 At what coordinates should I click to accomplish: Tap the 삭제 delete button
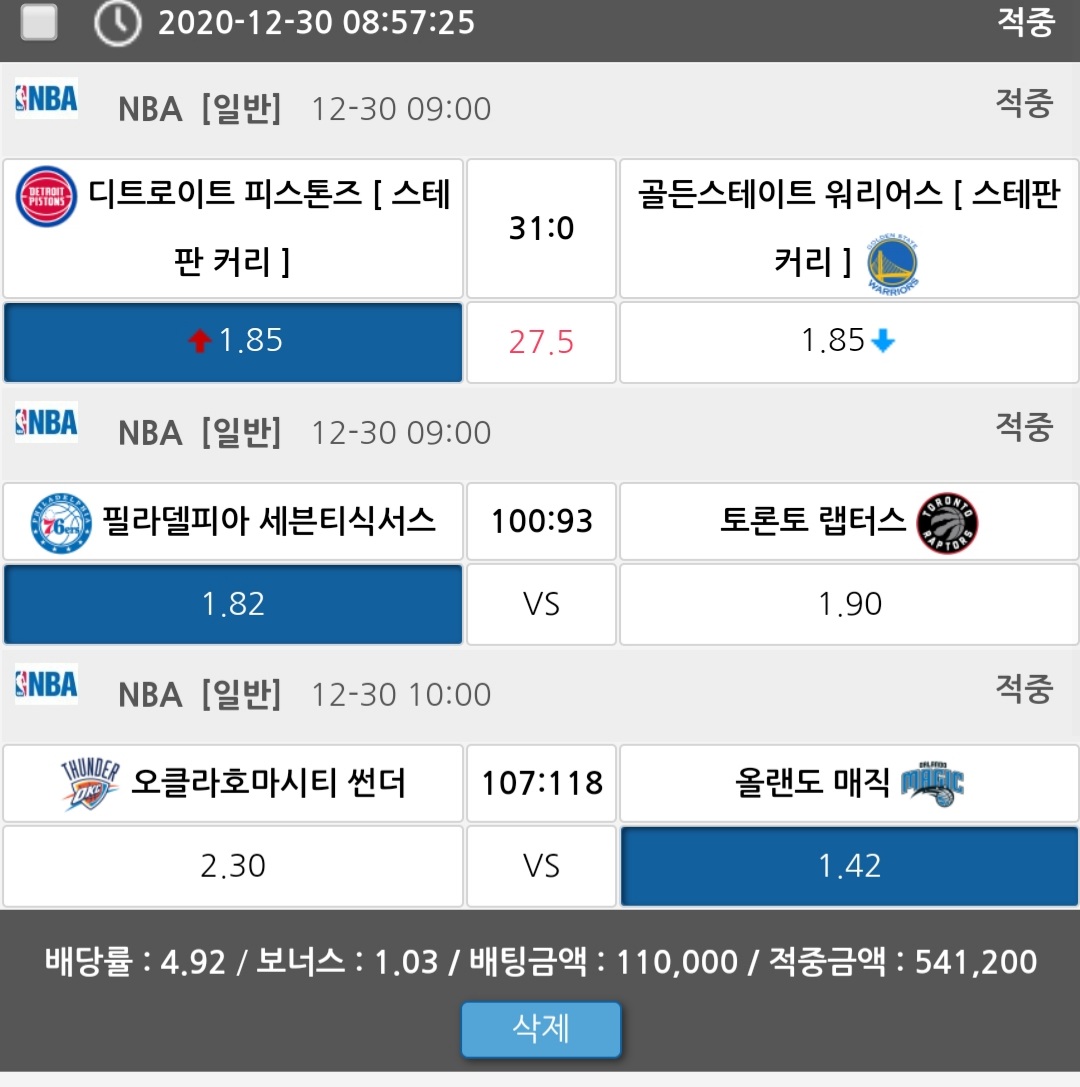[x=541, y=1029]
